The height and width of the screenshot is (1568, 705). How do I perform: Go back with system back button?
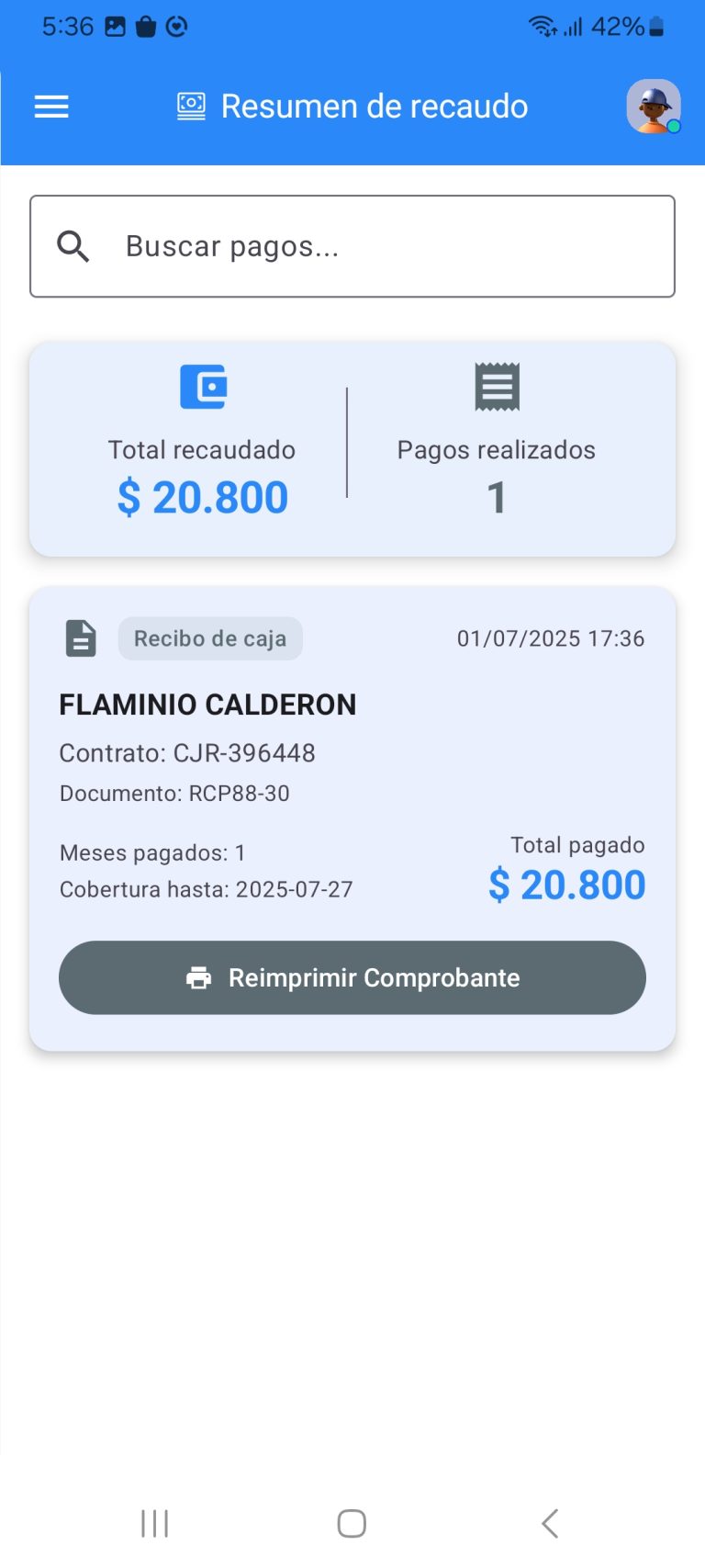[550, 1523]
